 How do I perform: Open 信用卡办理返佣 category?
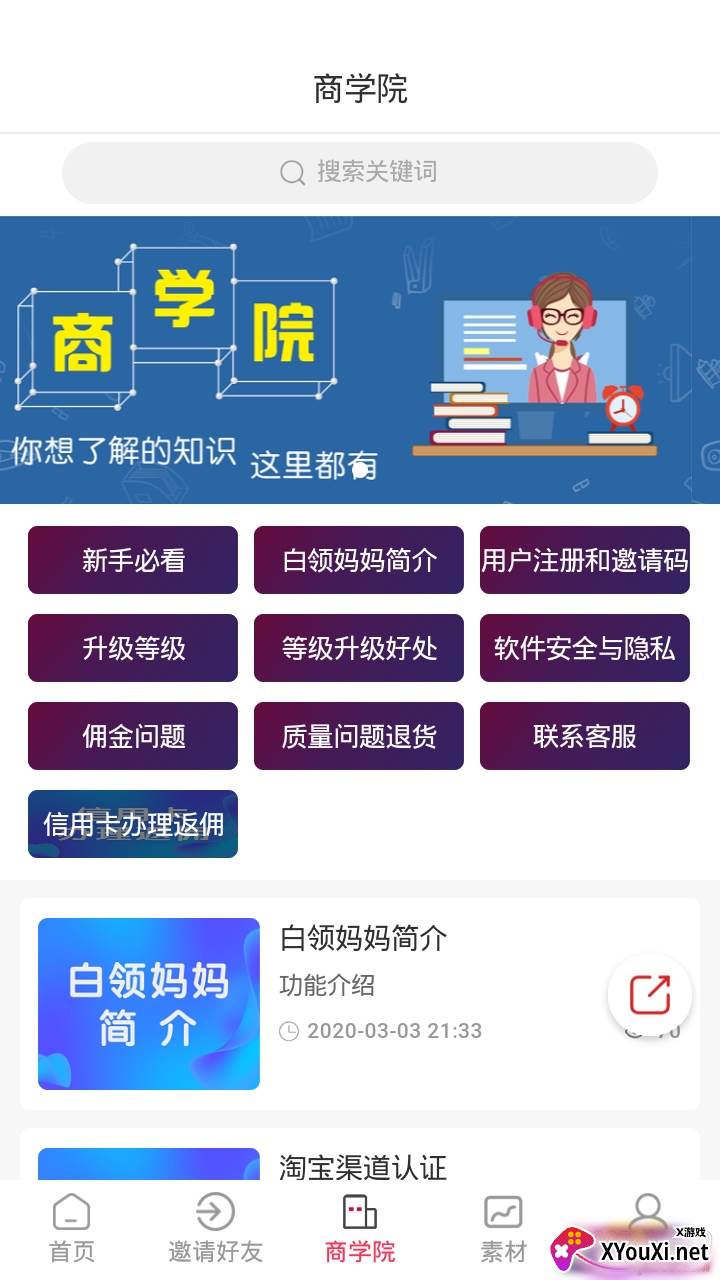[133, 824]
